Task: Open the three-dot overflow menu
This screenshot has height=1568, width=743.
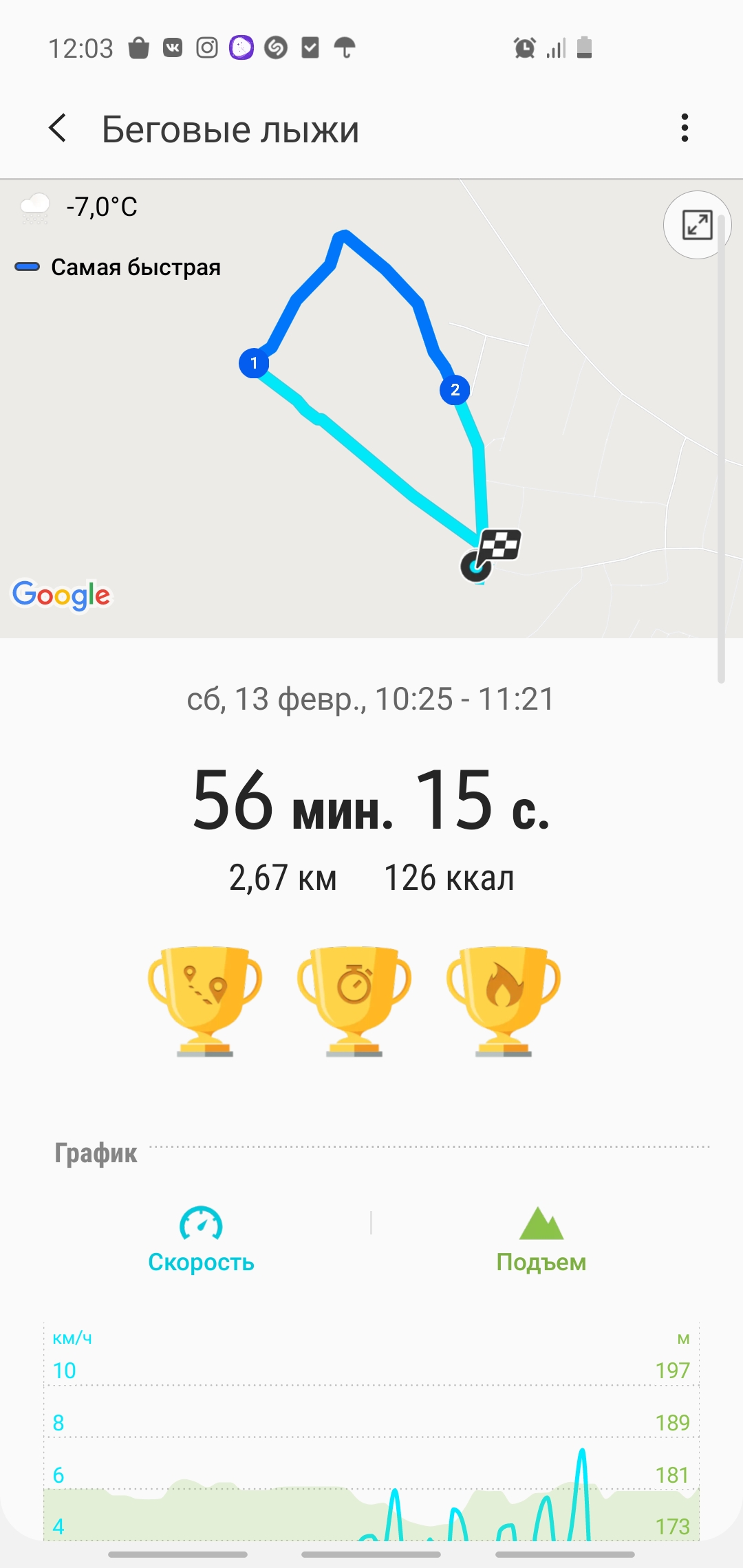Action: 684,128
